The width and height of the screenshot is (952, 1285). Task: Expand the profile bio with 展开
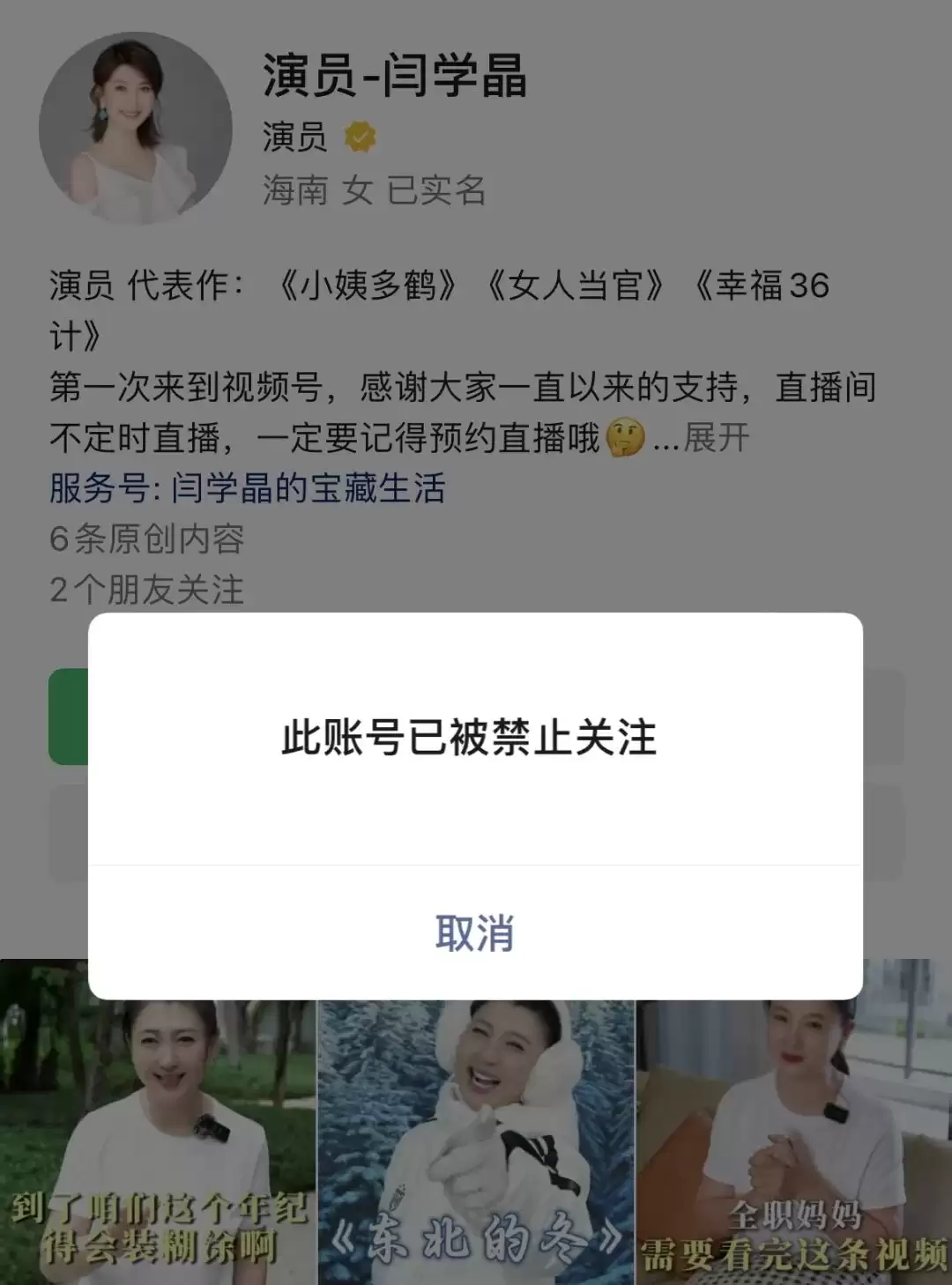(716, 437)
